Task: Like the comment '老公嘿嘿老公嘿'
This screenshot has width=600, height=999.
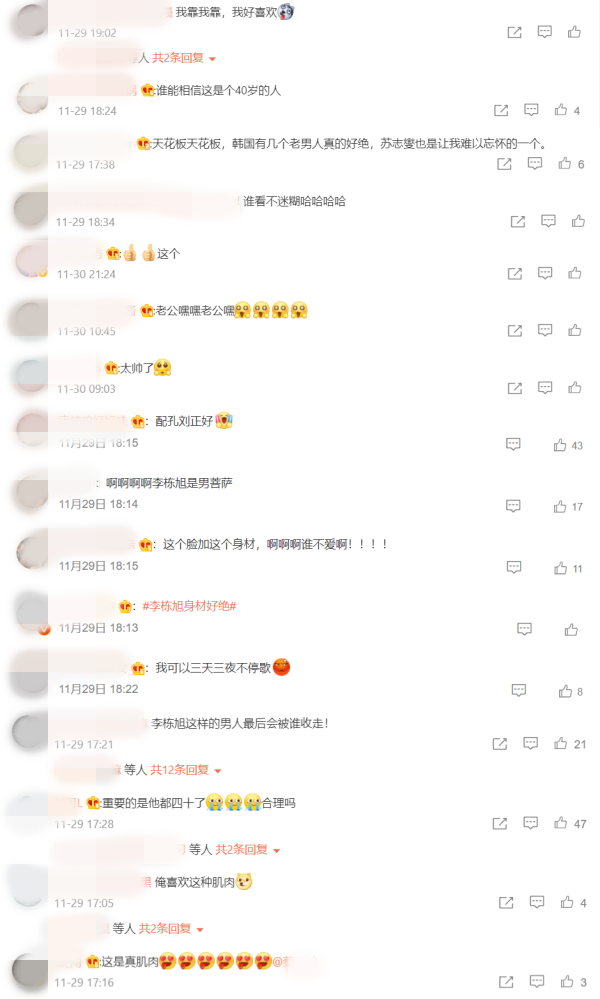Action: (x=574, y=330)
